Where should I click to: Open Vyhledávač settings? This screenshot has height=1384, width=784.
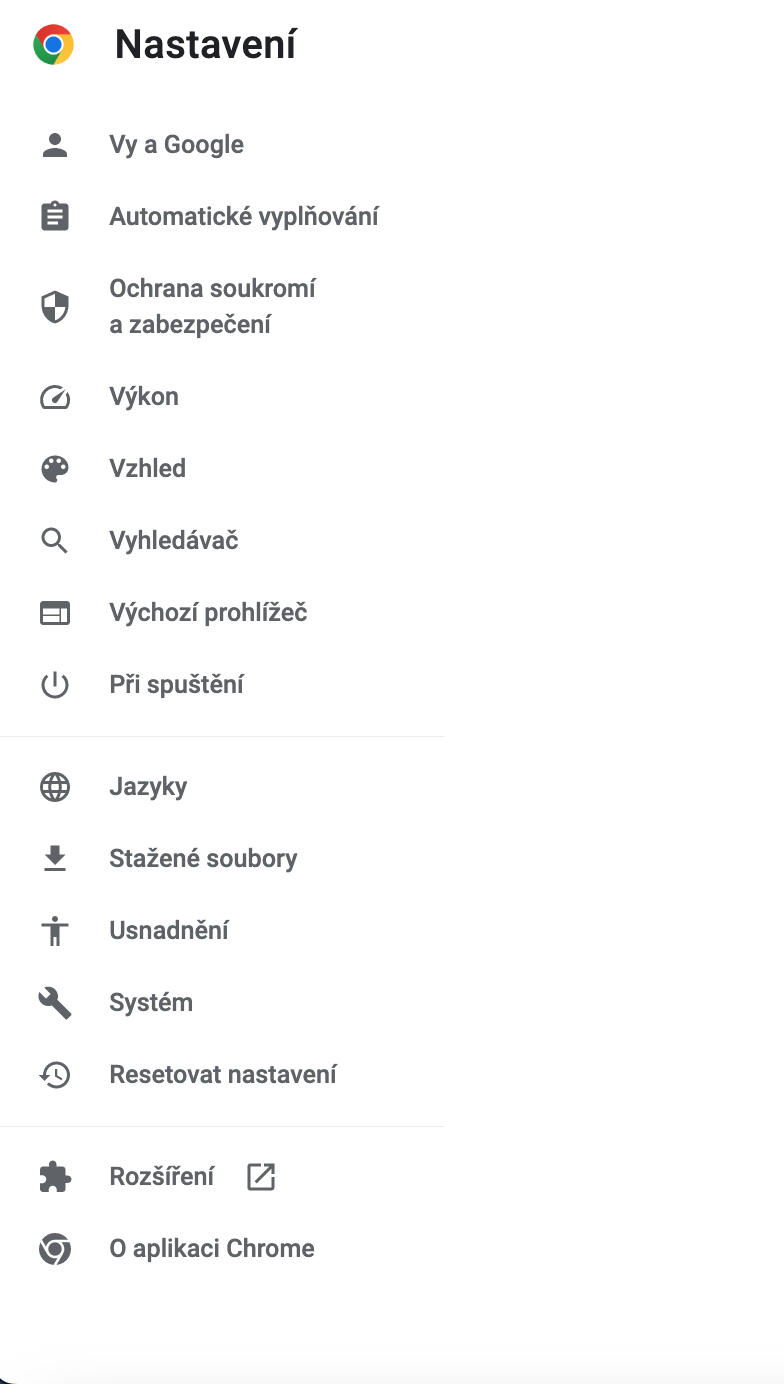pyautogui.click(x=173, y=541)
